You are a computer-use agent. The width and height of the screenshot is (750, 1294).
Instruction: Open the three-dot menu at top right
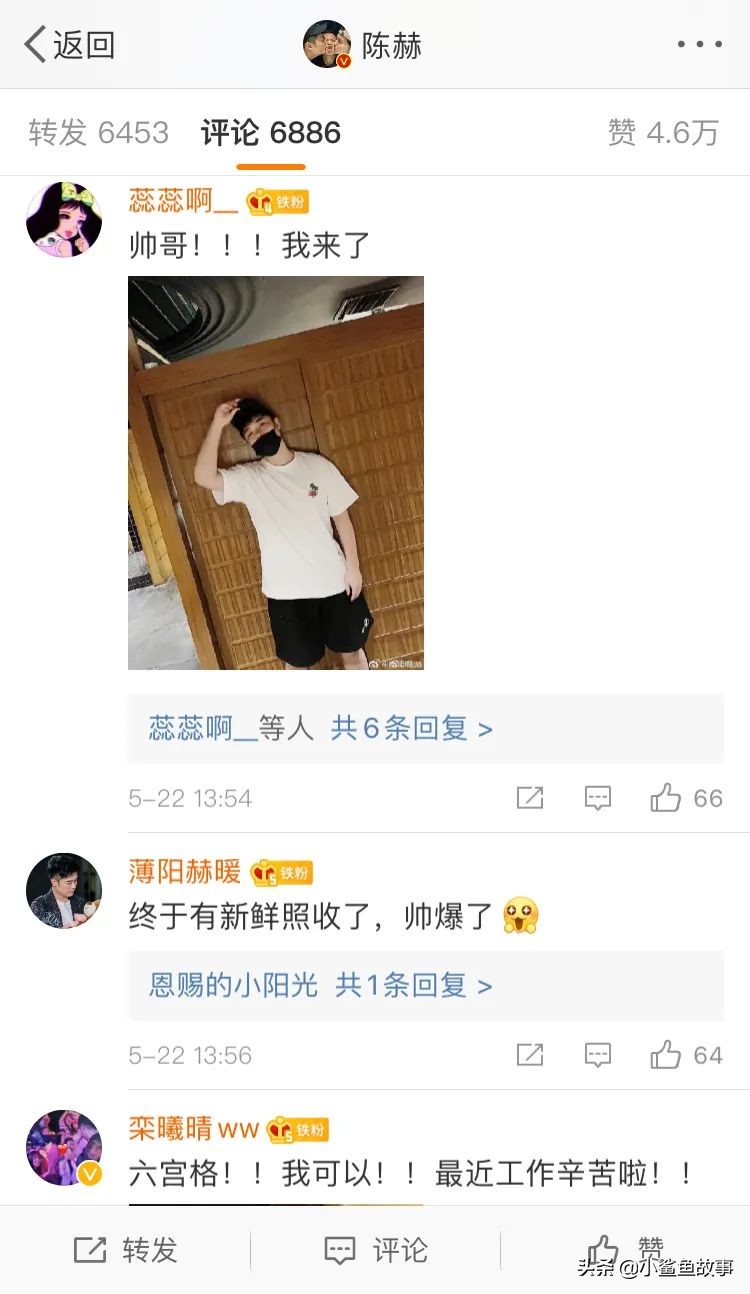coord(700,43)
